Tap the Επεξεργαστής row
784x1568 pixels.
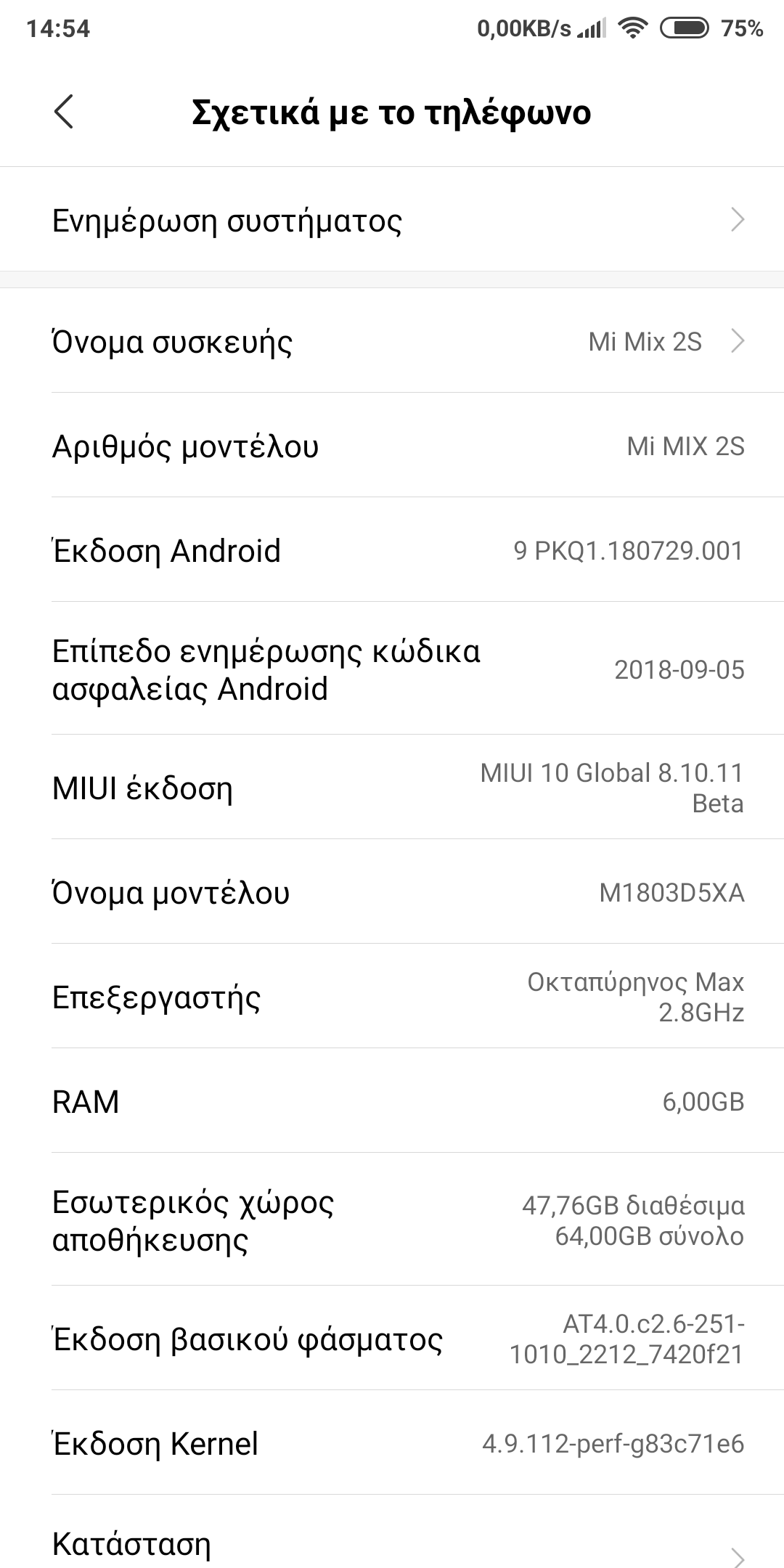[392, 997]
